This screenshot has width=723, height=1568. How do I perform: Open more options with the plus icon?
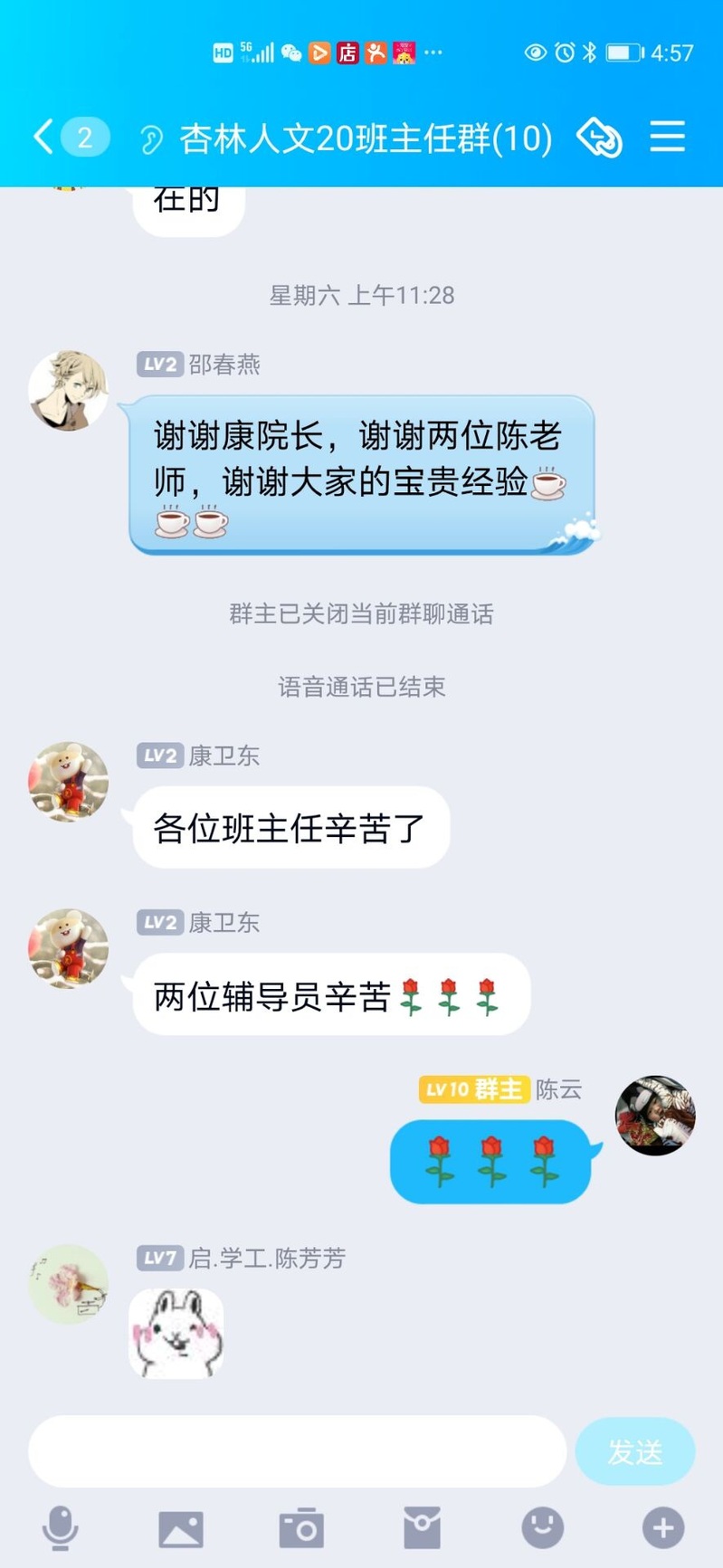coord(662,1528)
